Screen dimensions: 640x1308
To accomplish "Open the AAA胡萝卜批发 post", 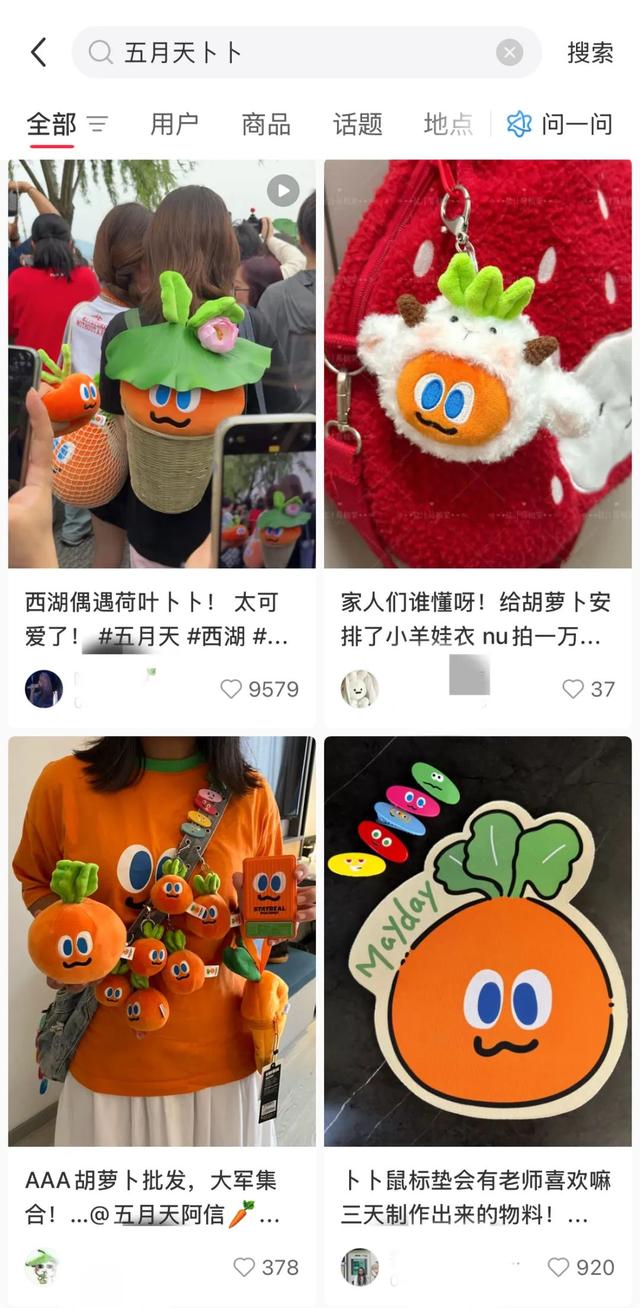I will 162,941.
